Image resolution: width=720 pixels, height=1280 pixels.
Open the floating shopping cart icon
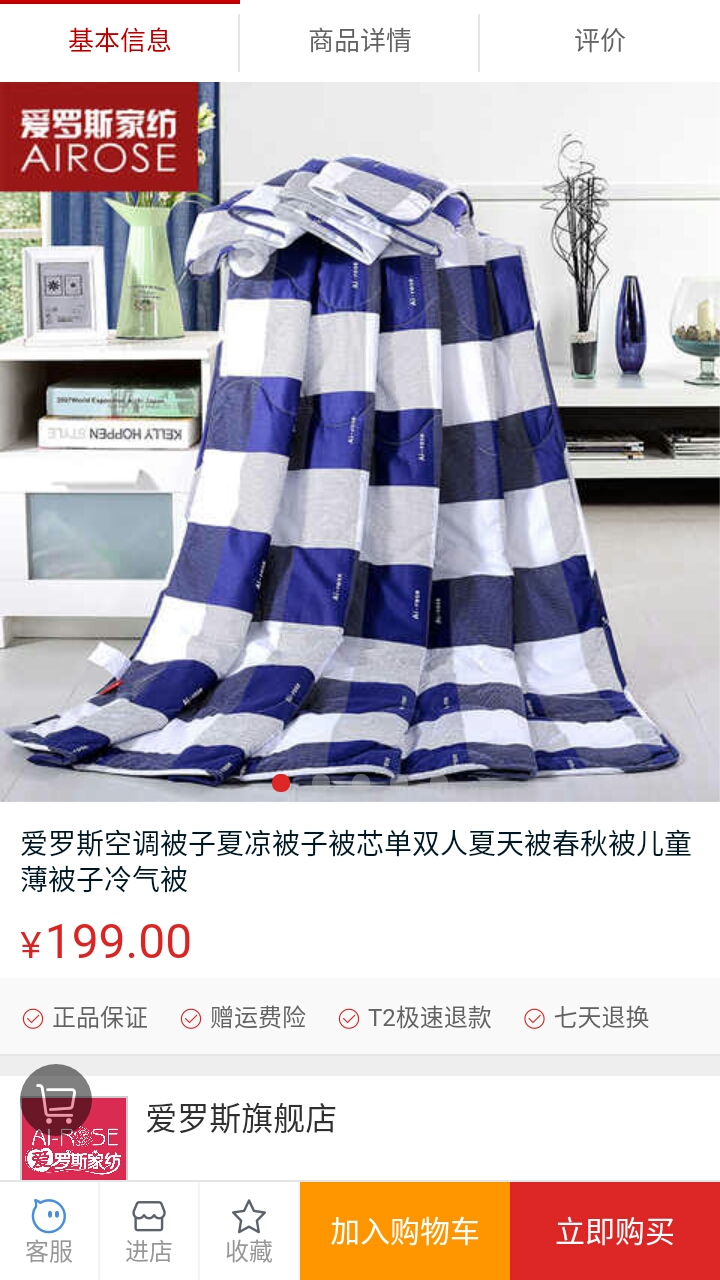click(x=56, y=1100)
